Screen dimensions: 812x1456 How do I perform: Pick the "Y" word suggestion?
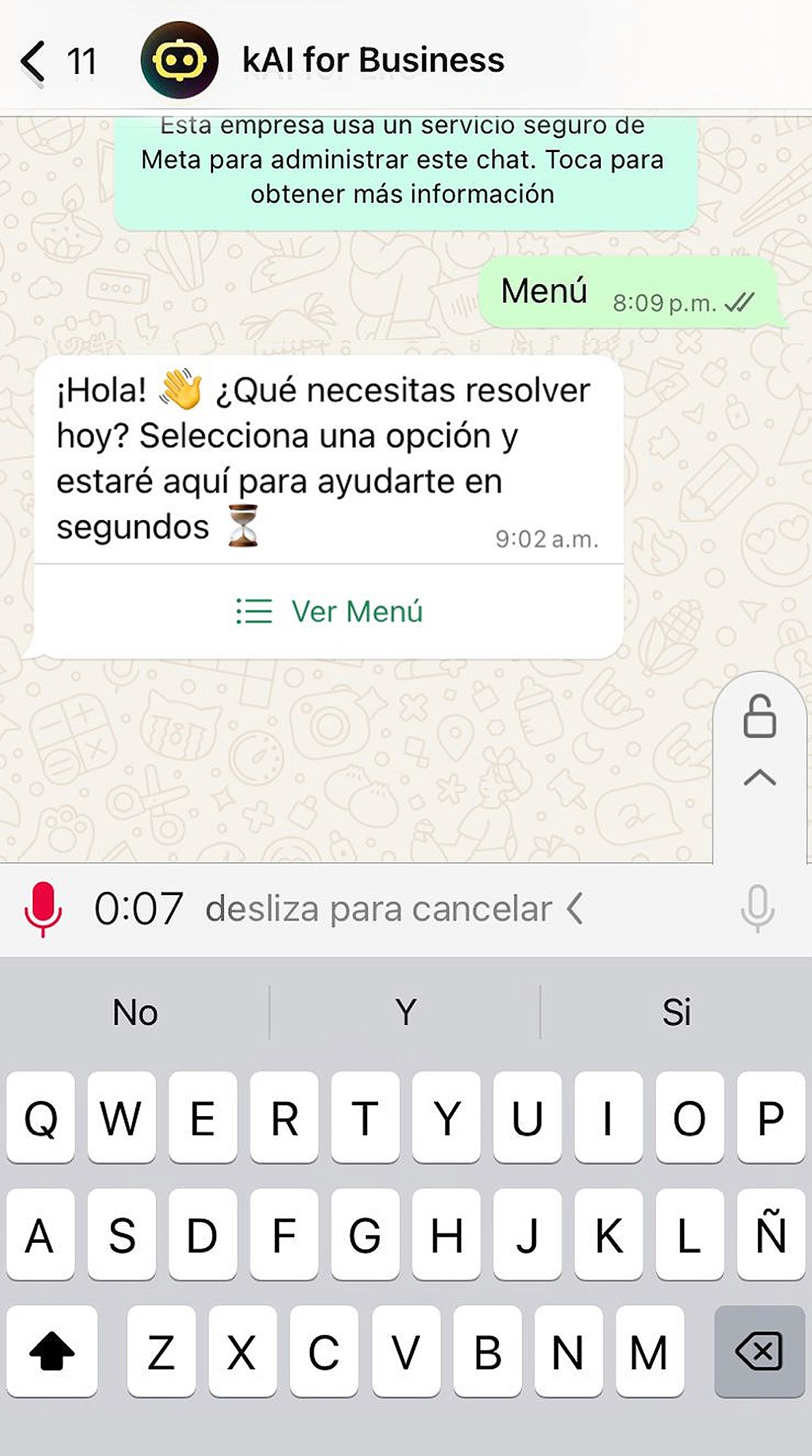click(x=405, y=1012)
